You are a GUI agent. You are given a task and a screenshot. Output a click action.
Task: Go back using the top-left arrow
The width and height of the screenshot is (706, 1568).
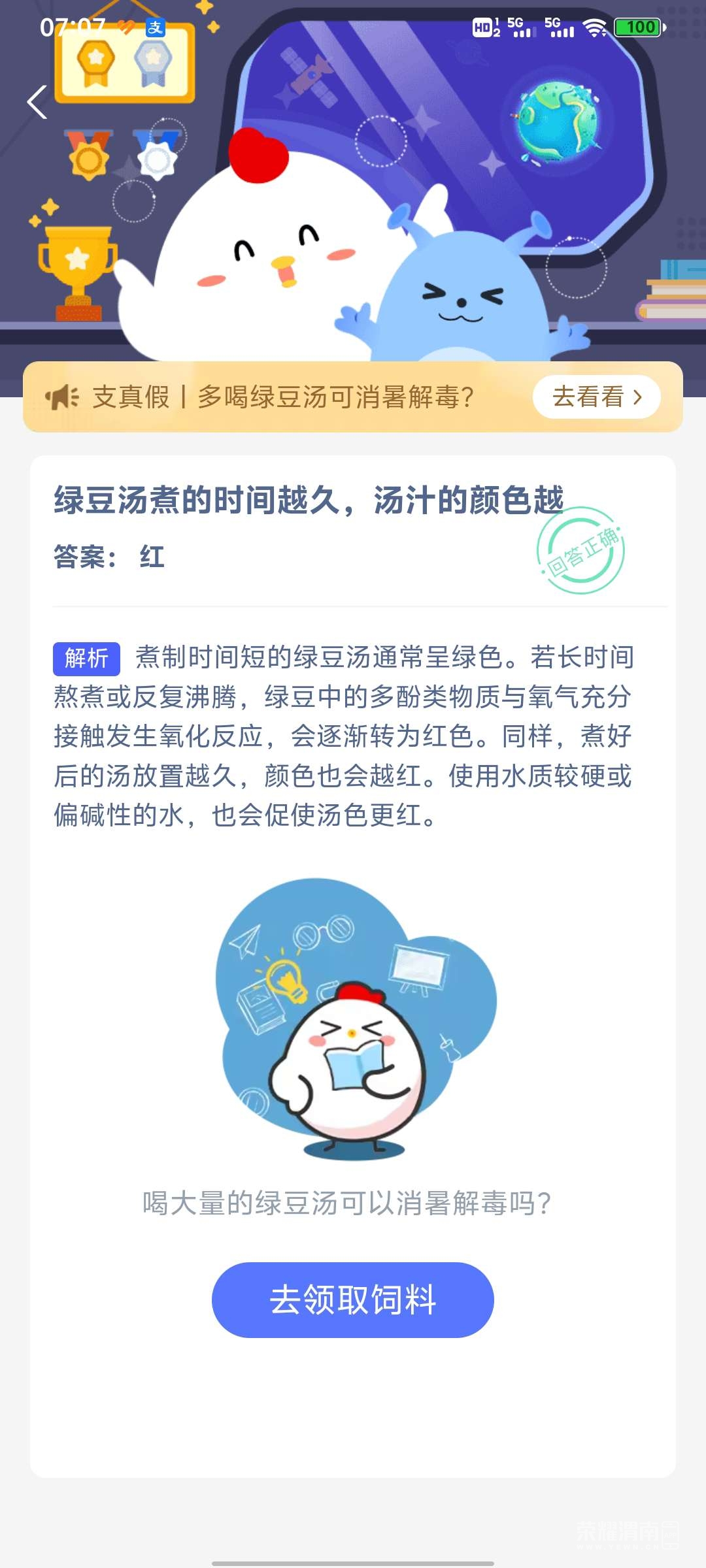coord(37,103)
